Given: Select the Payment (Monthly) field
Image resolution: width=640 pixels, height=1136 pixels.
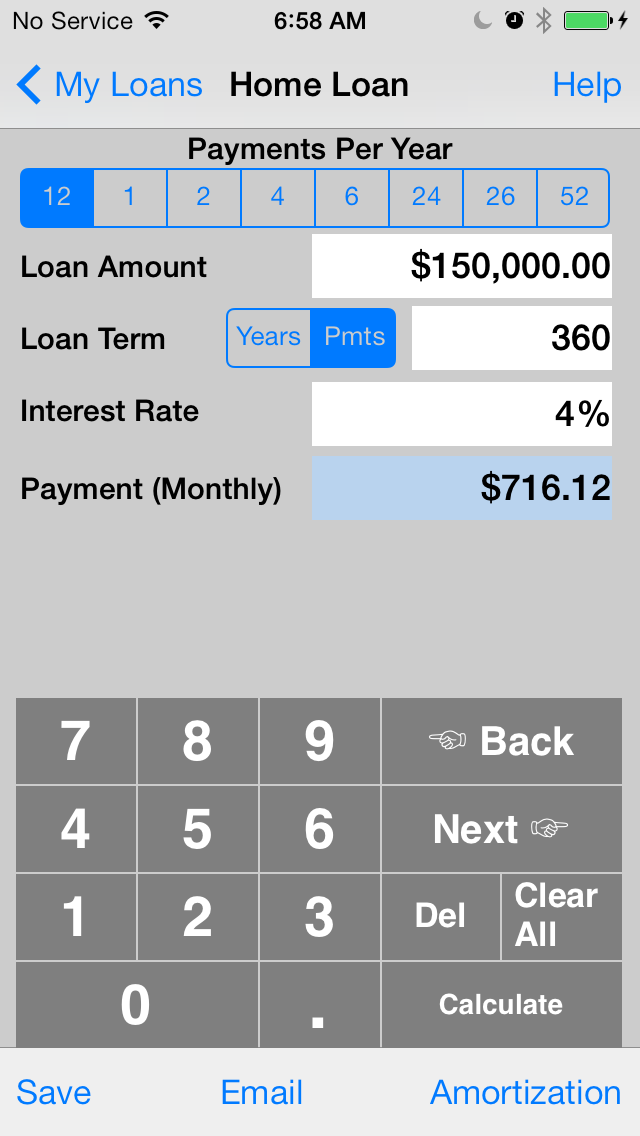Looking at the screenshot, I should click(462, 488).
